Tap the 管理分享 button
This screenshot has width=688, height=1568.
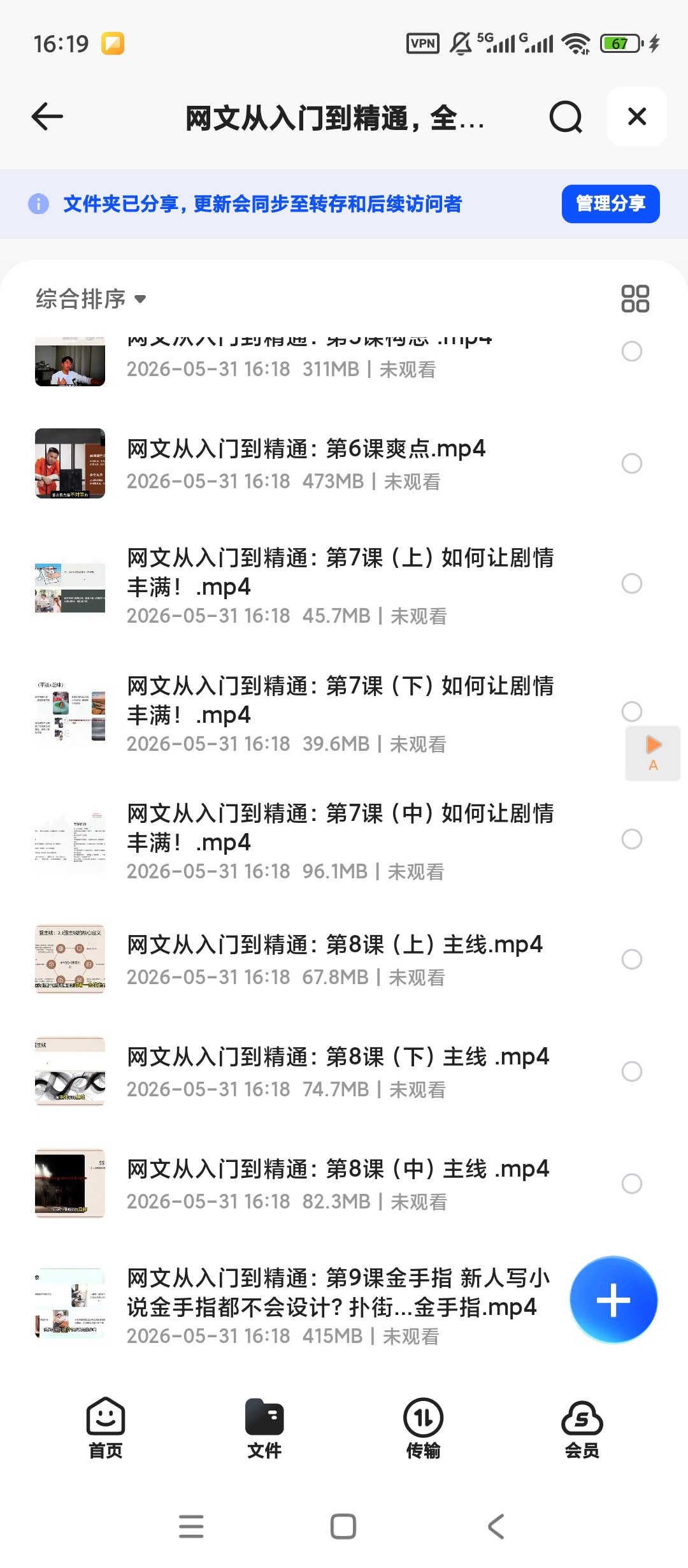[610, 204]
